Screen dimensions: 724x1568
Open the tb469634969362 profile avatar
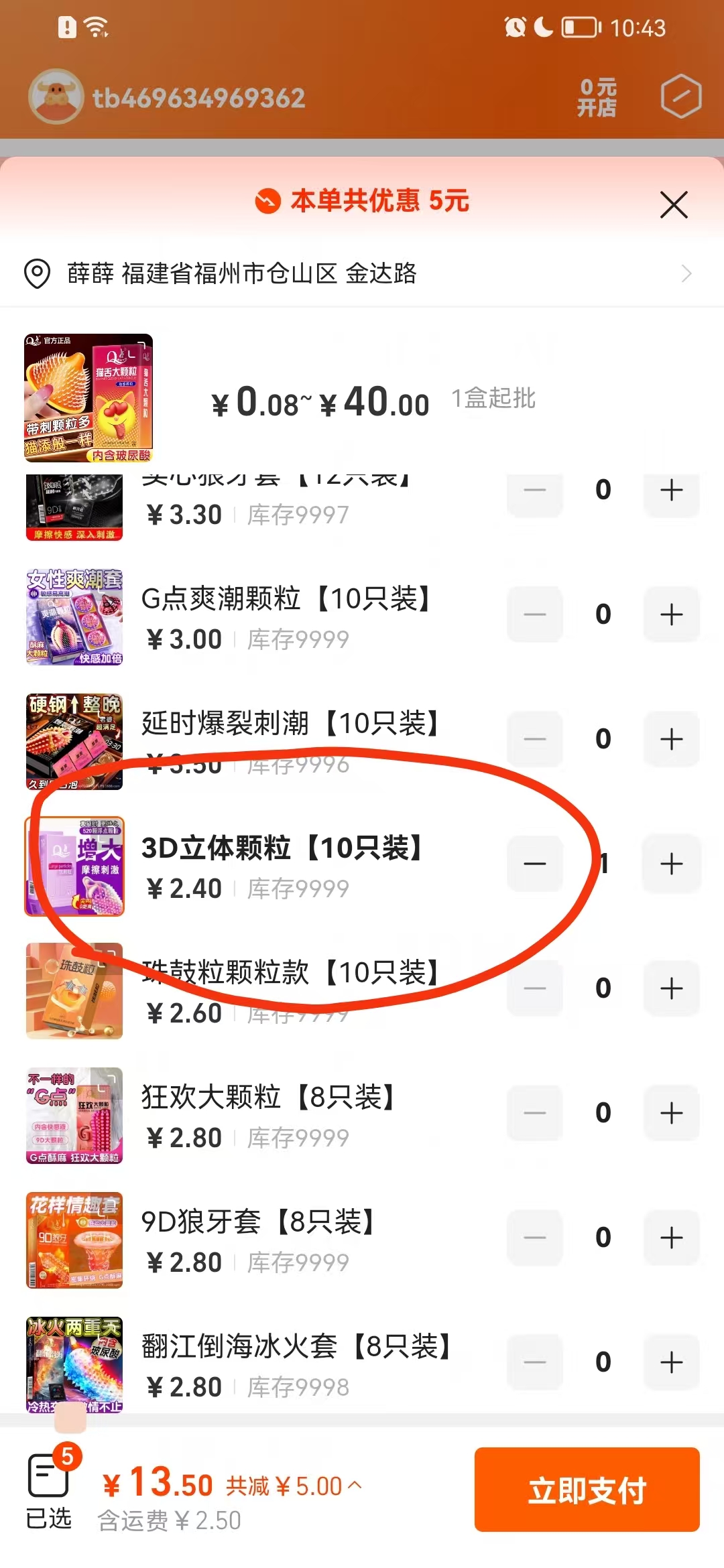56,96
